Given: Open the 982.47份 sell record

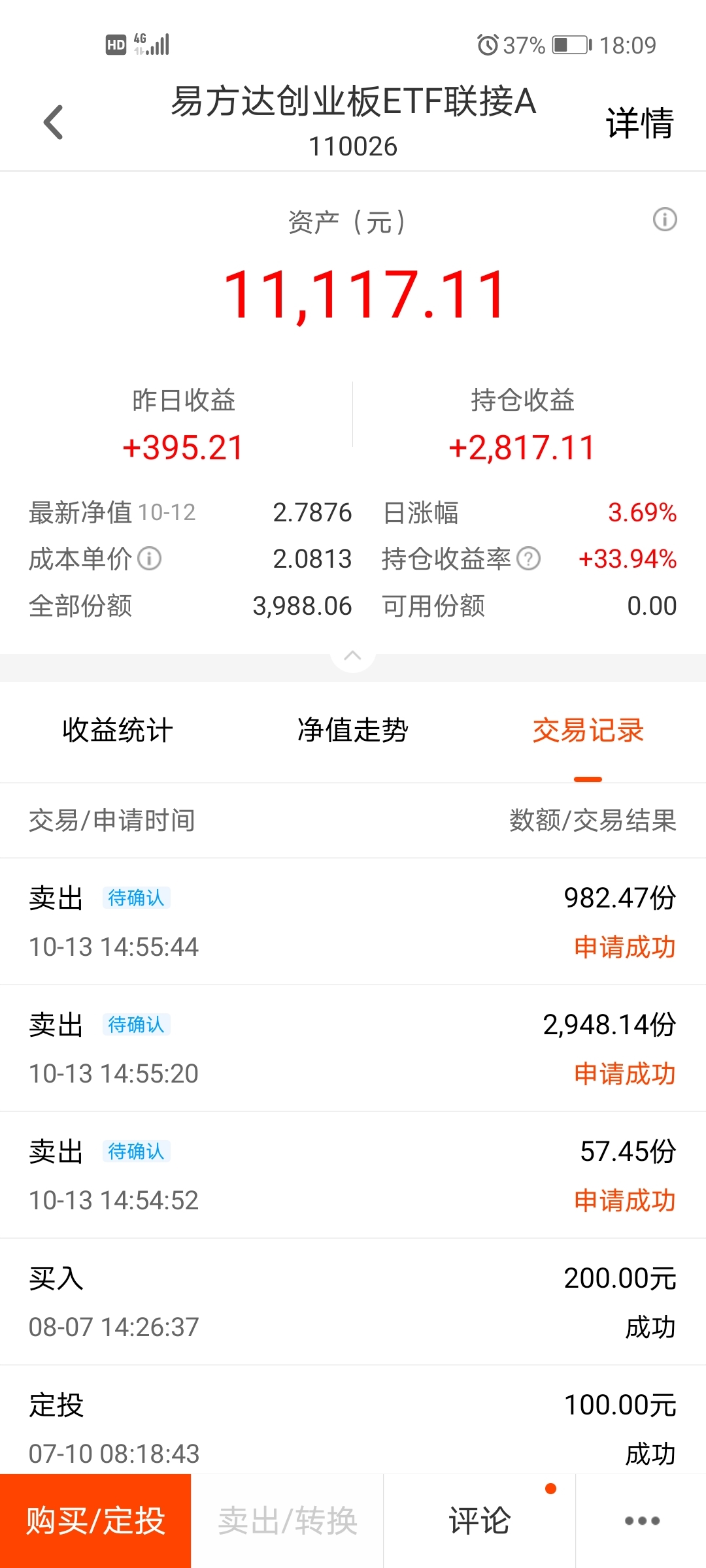Looking at the screenshot, I should 353,922.
